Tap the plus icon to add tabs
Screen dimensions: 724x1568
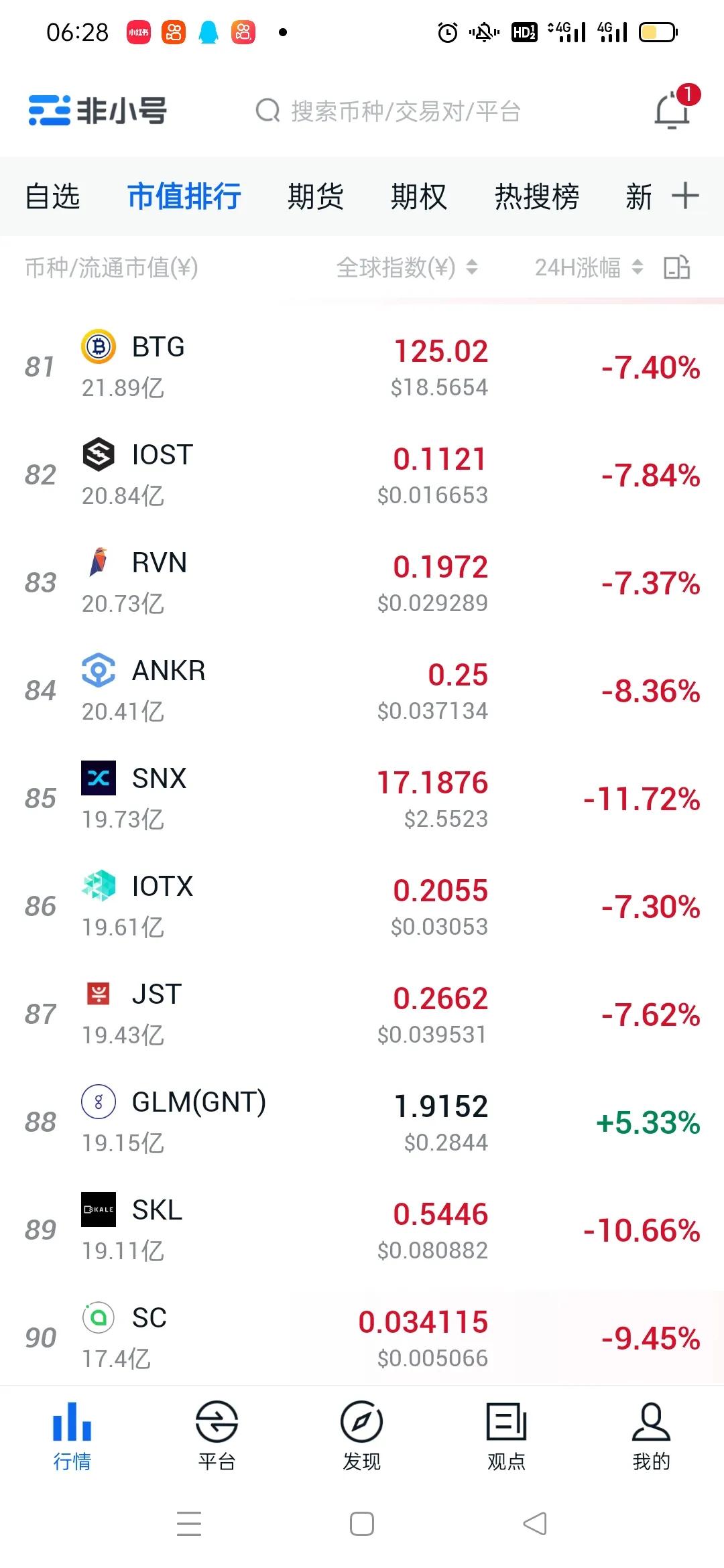point(685,196)
